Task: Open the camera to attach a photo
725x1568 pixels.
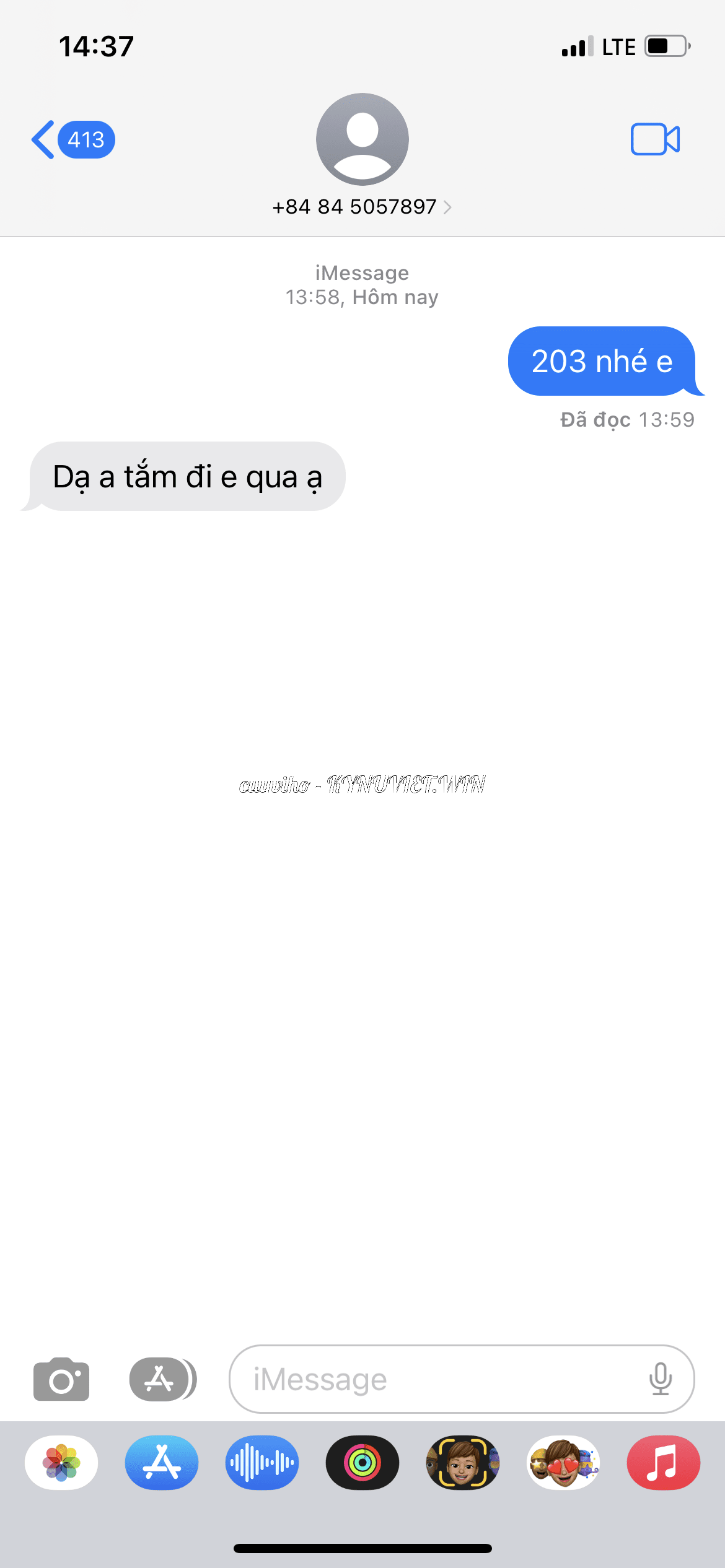Action: (x=61, y=1379)
